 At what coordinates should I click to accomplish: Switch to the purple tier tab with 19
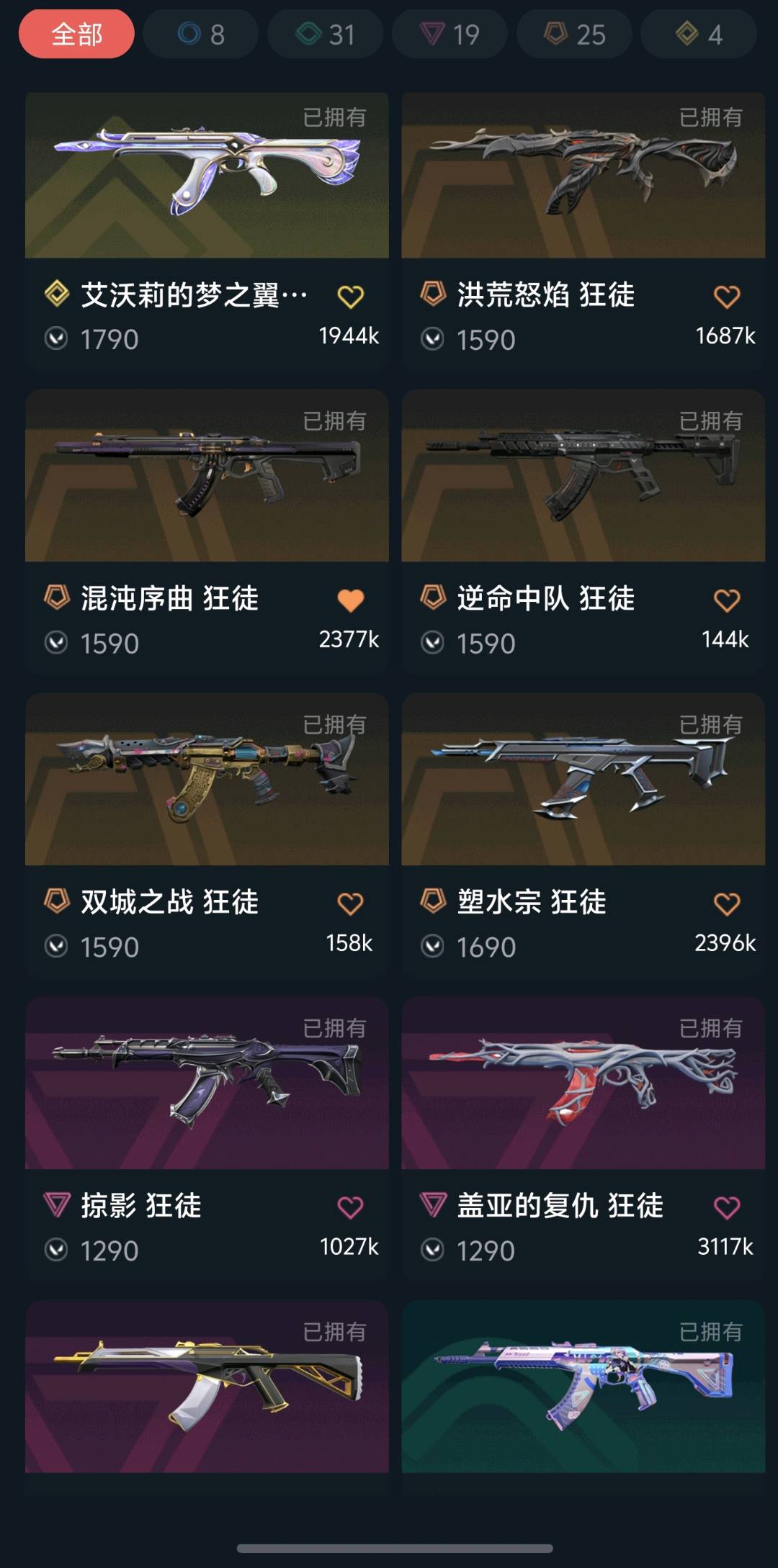[450, 34]
